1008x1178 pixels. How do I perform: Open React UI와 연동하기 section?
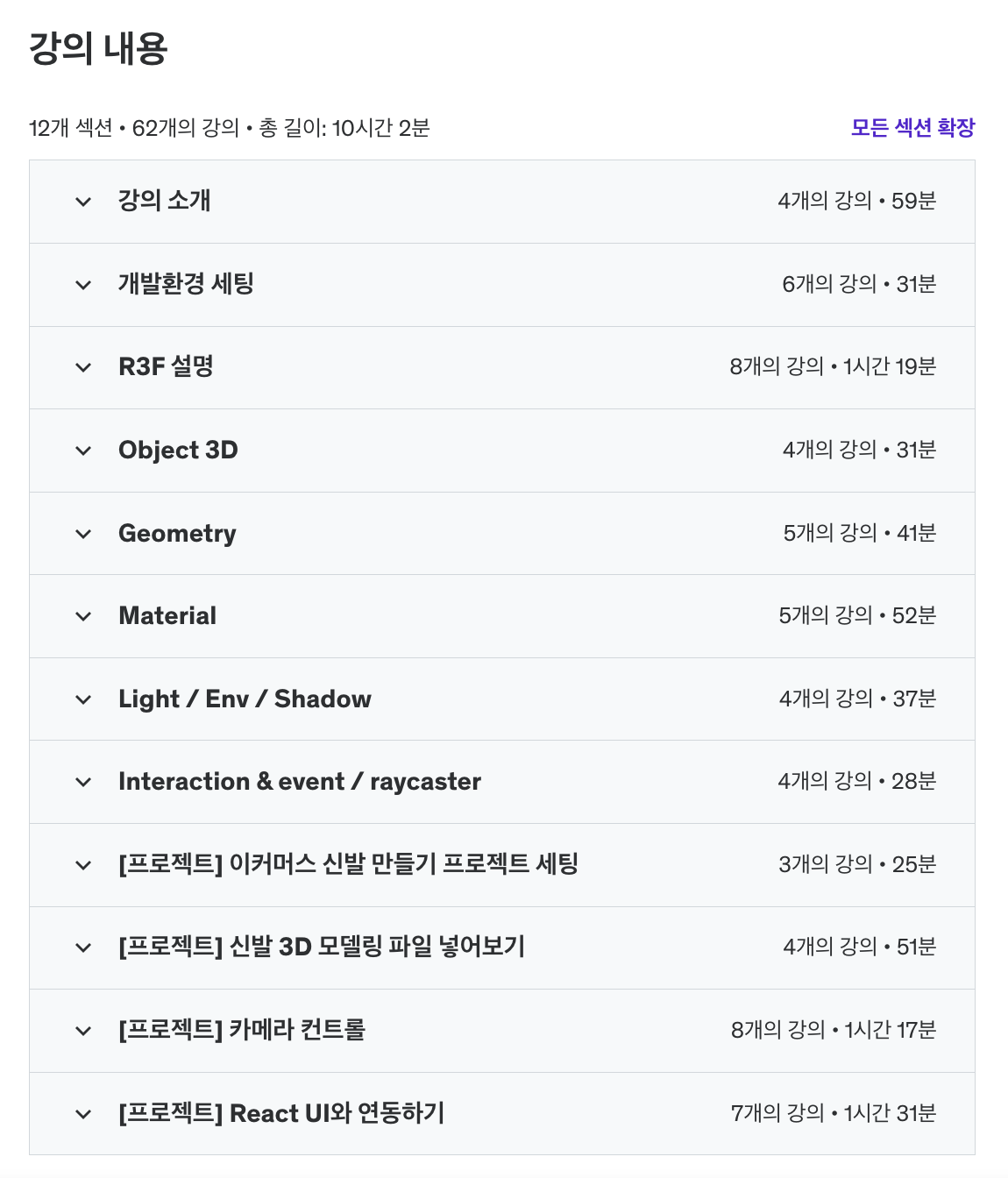[502, 1113]
